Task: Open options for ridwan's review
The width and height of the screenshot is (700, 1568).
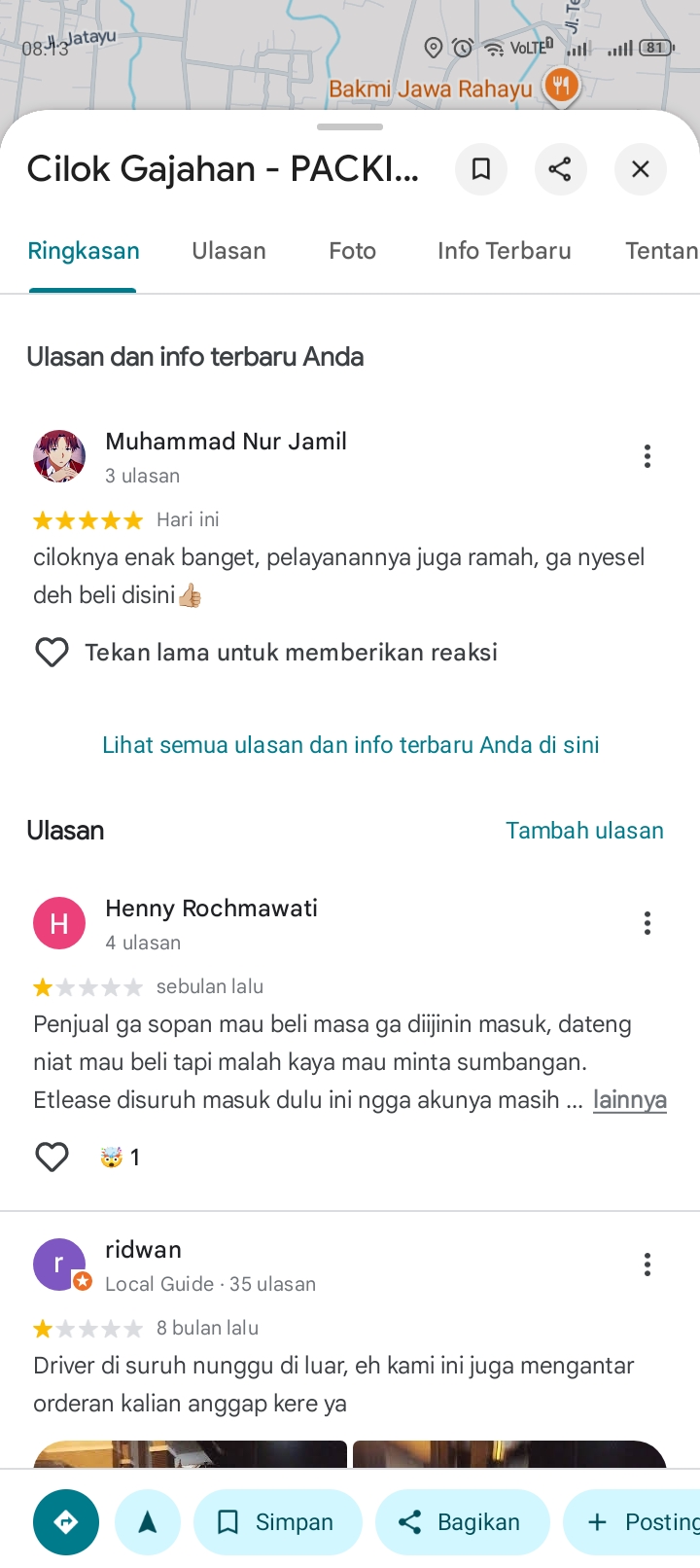Action: tap(647, 1265)
